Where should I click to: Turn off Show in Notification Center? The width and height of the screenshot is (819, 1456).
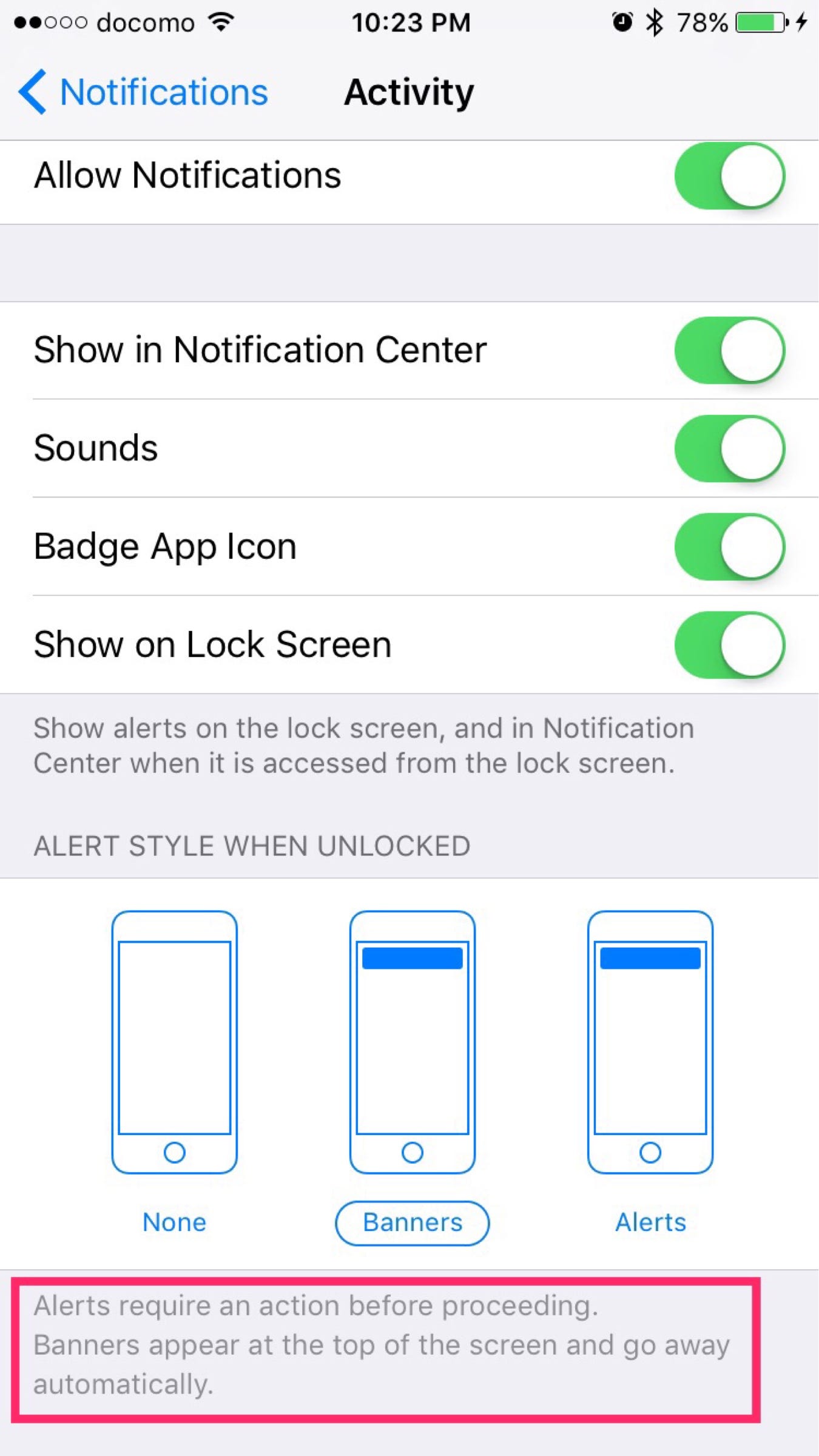tap(729, 351)
